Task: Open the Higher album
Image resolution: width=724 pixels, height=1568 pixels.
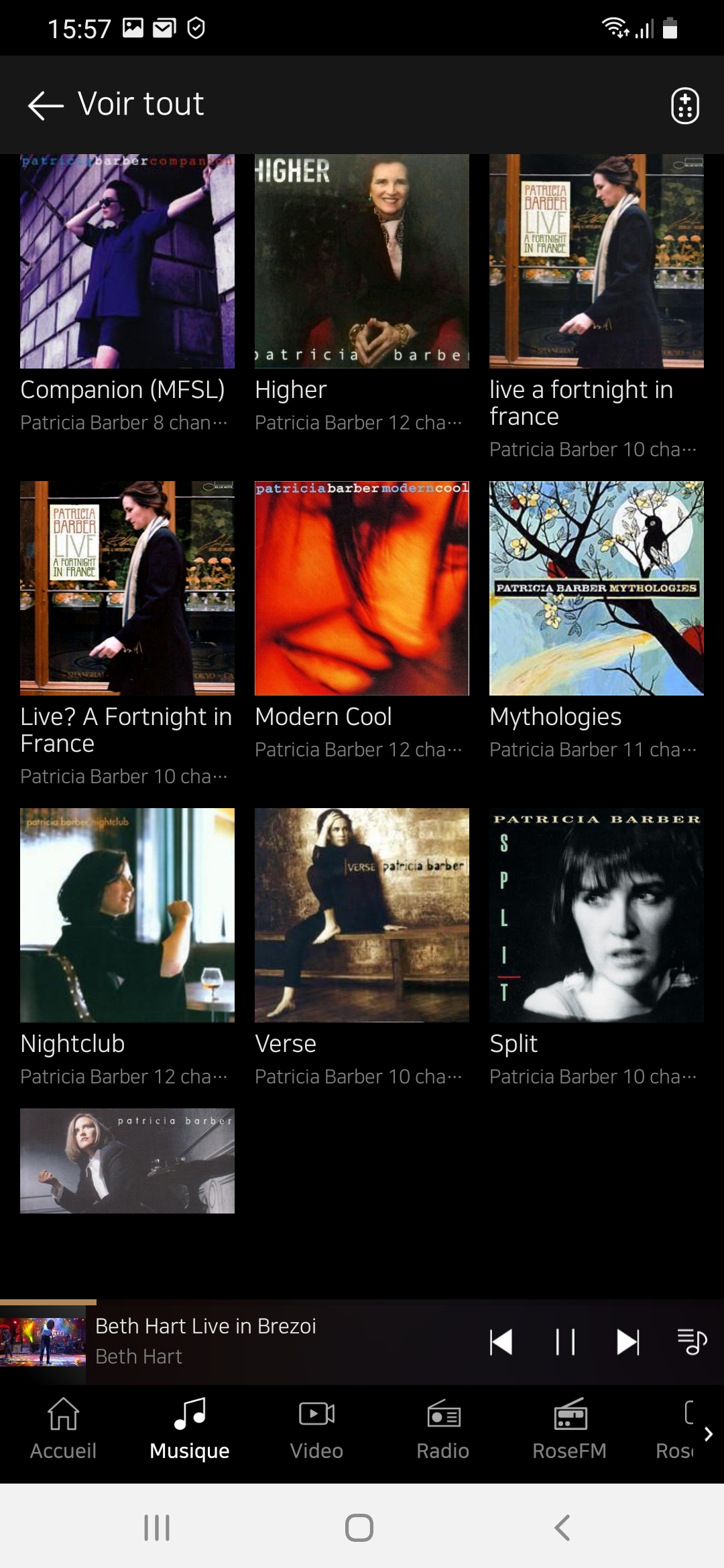Action: [362, 261]
